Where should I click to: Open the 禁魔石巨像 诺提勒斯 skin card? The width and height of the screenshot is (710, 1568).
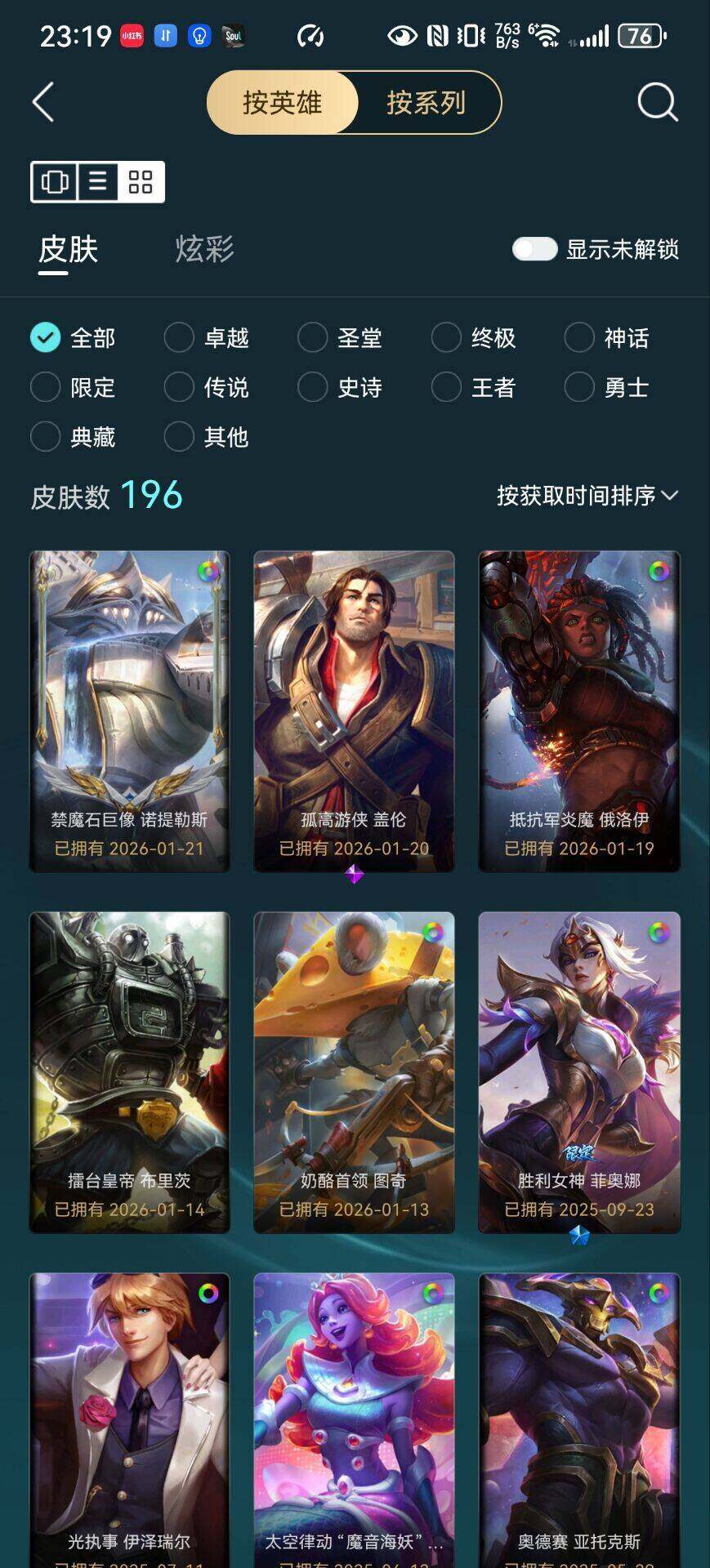click(129, 710)
